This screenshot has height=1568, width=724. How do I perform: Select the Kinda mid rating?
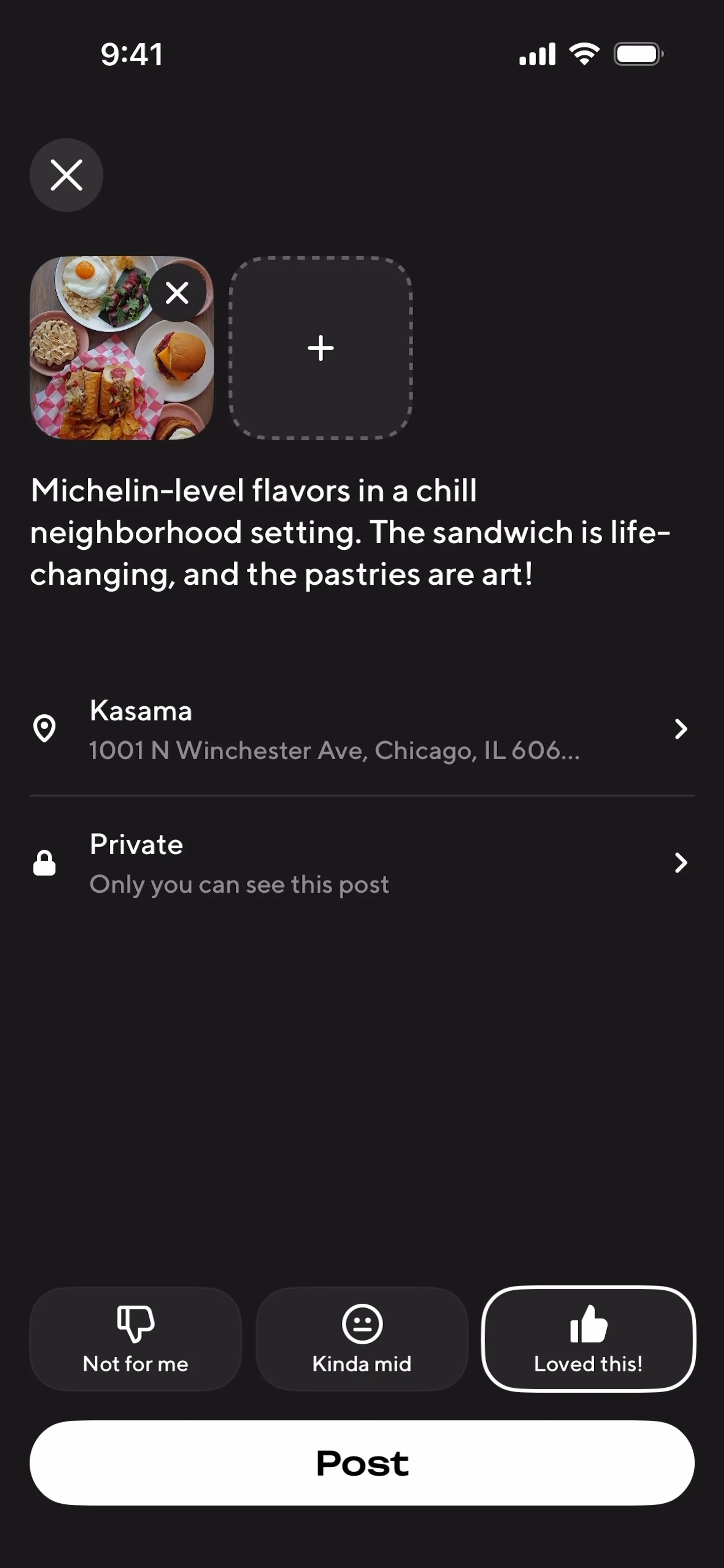[x=362, y=1338]
